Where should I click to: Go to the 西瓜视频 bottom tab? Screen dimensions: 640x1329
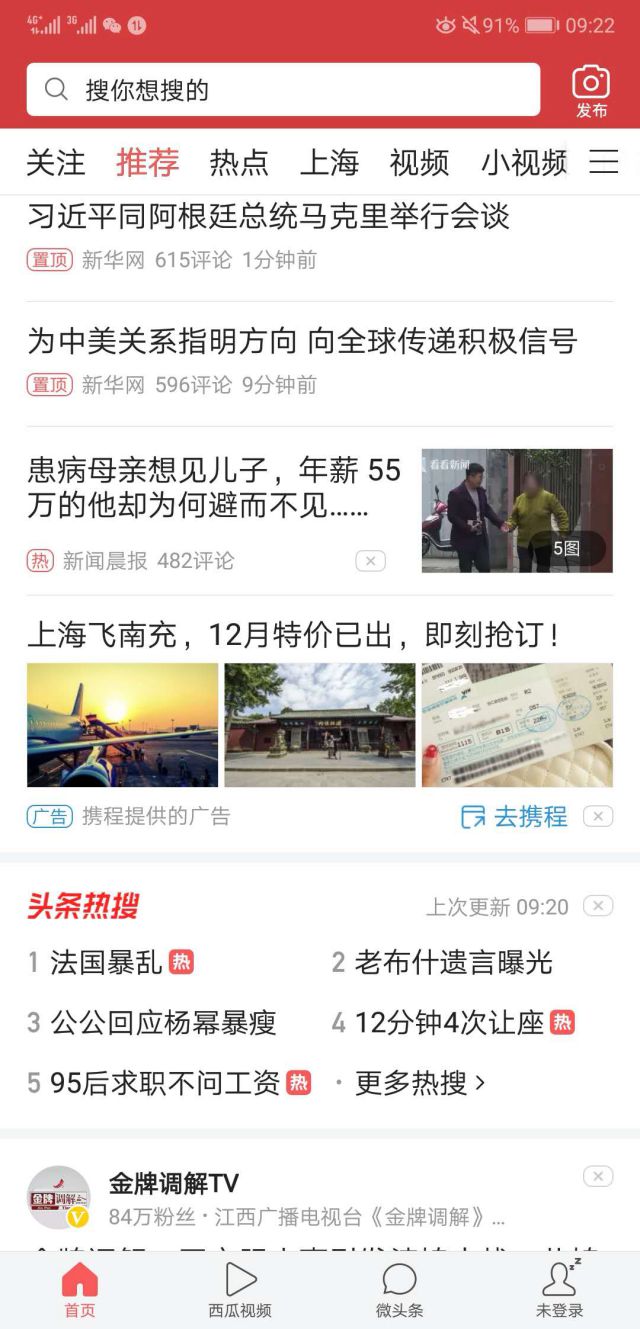(x=240, y=1289)
